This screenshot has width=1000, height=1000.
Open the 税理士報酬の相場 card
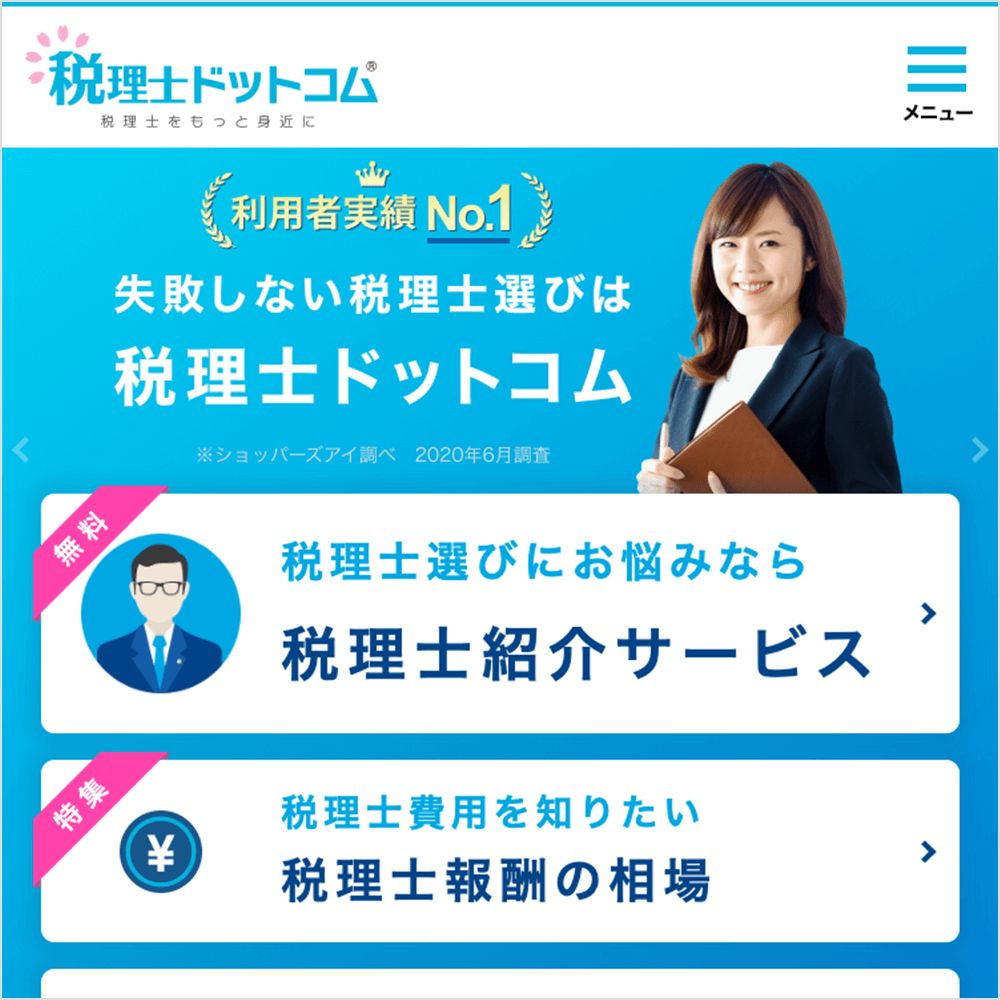click(500, 851)
